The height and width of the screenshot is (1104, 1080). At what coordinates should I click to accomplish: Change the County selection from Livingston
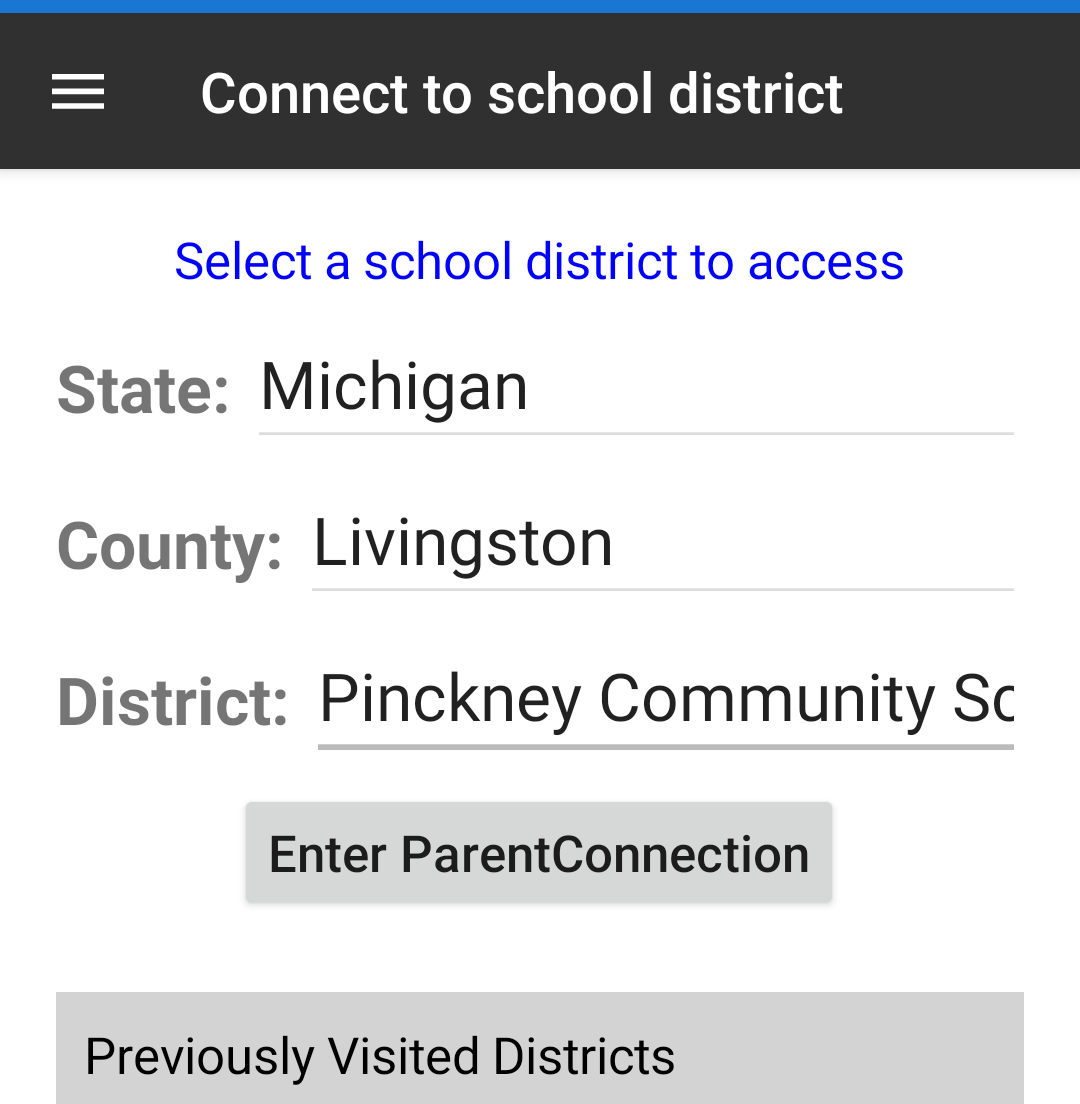click(661, 544)
